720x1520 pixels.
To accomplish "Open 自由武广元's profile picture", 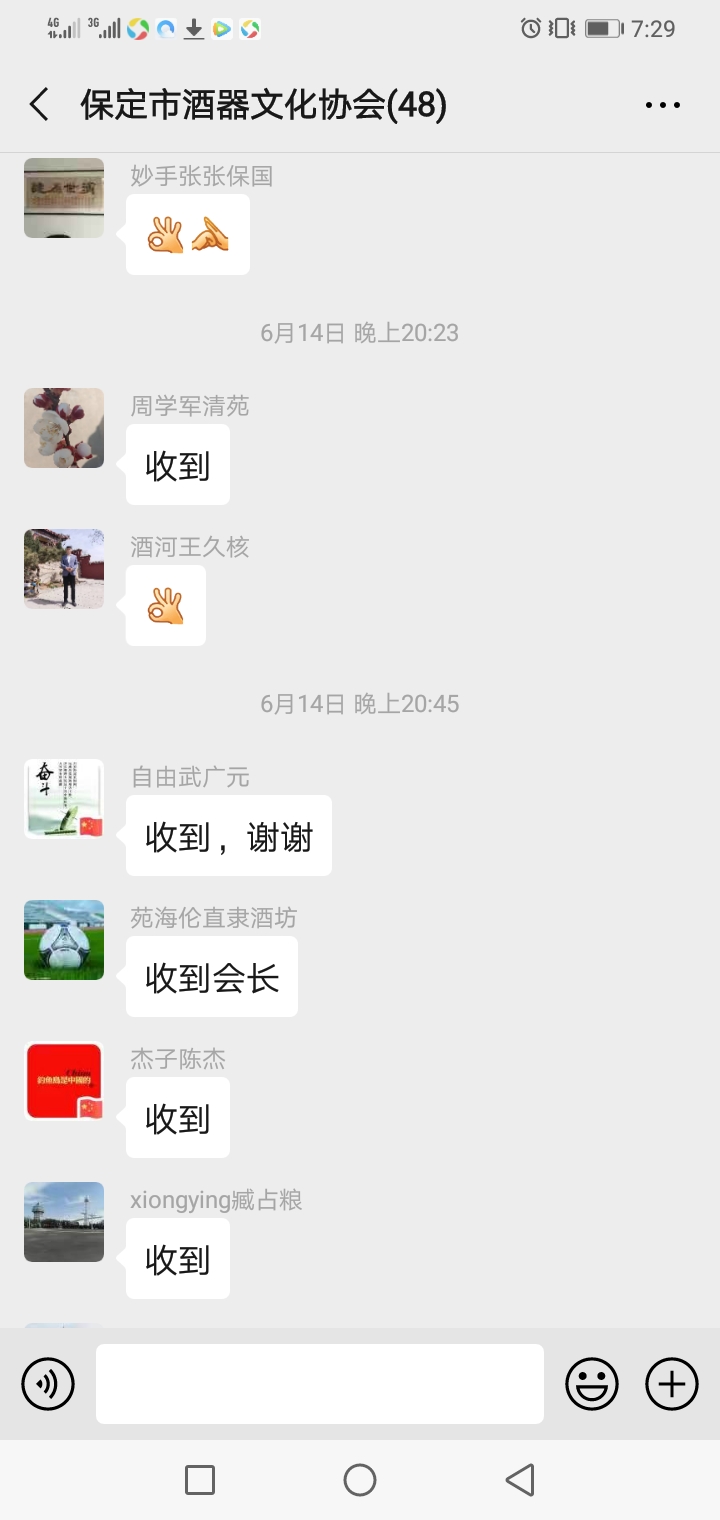I will coord(64,799).
